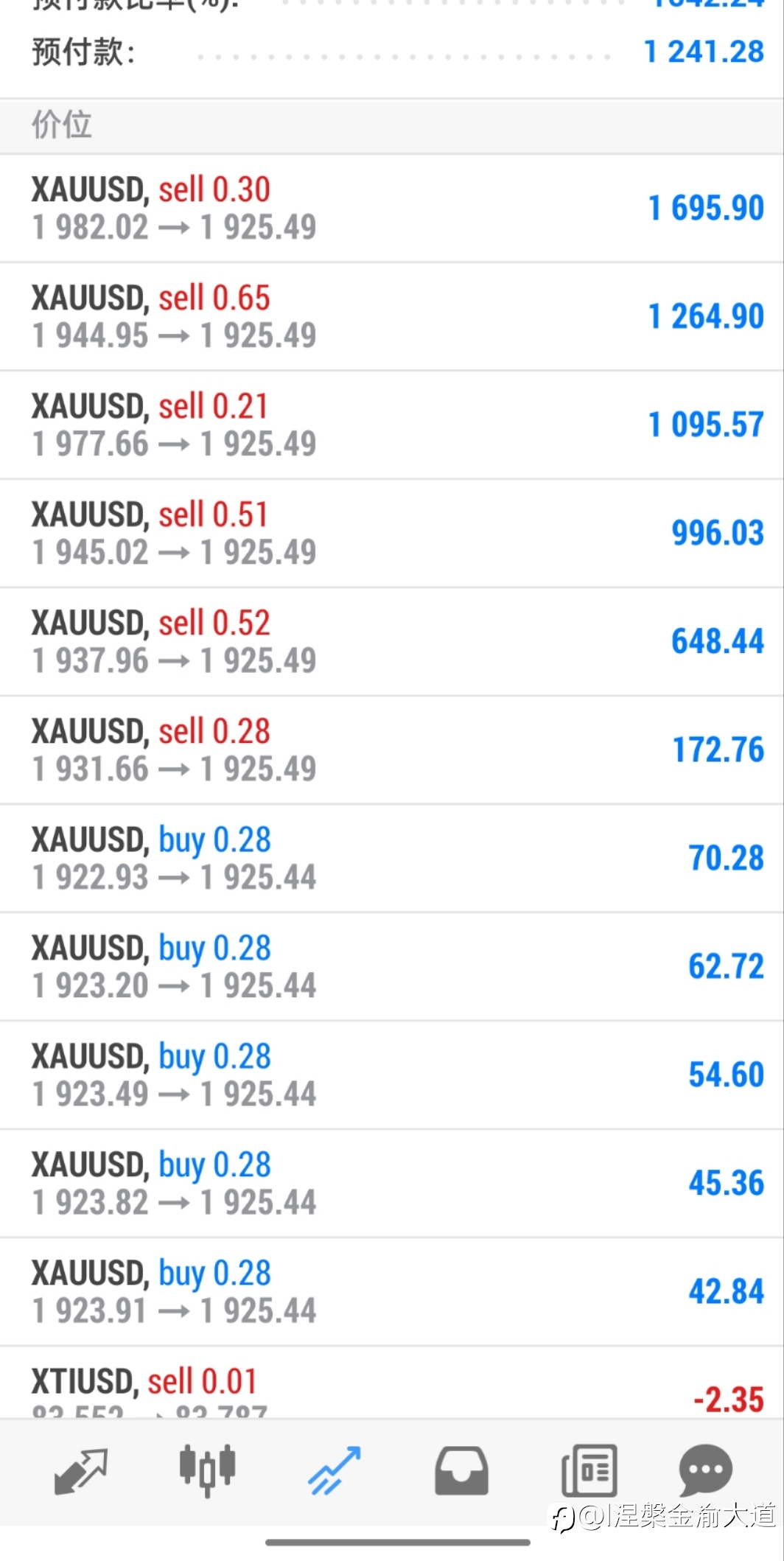The width and height of the screenshot is (784, 1561).
Task: Open the XTIUSD sell 0.01 position
Action: tap(392, 1383)
